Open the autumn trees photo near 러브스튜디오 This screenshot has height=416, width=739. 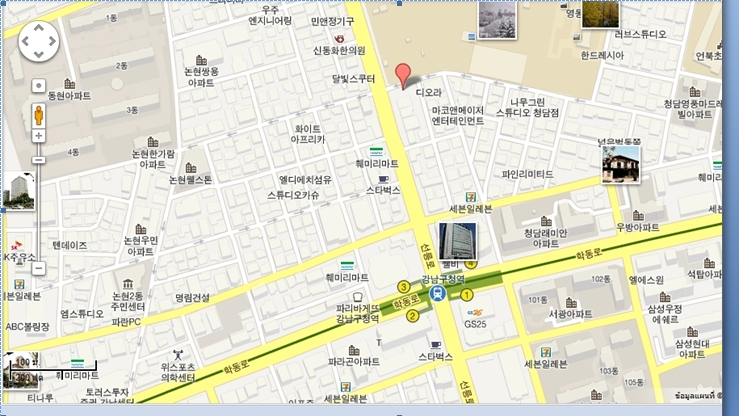[600, 13]
